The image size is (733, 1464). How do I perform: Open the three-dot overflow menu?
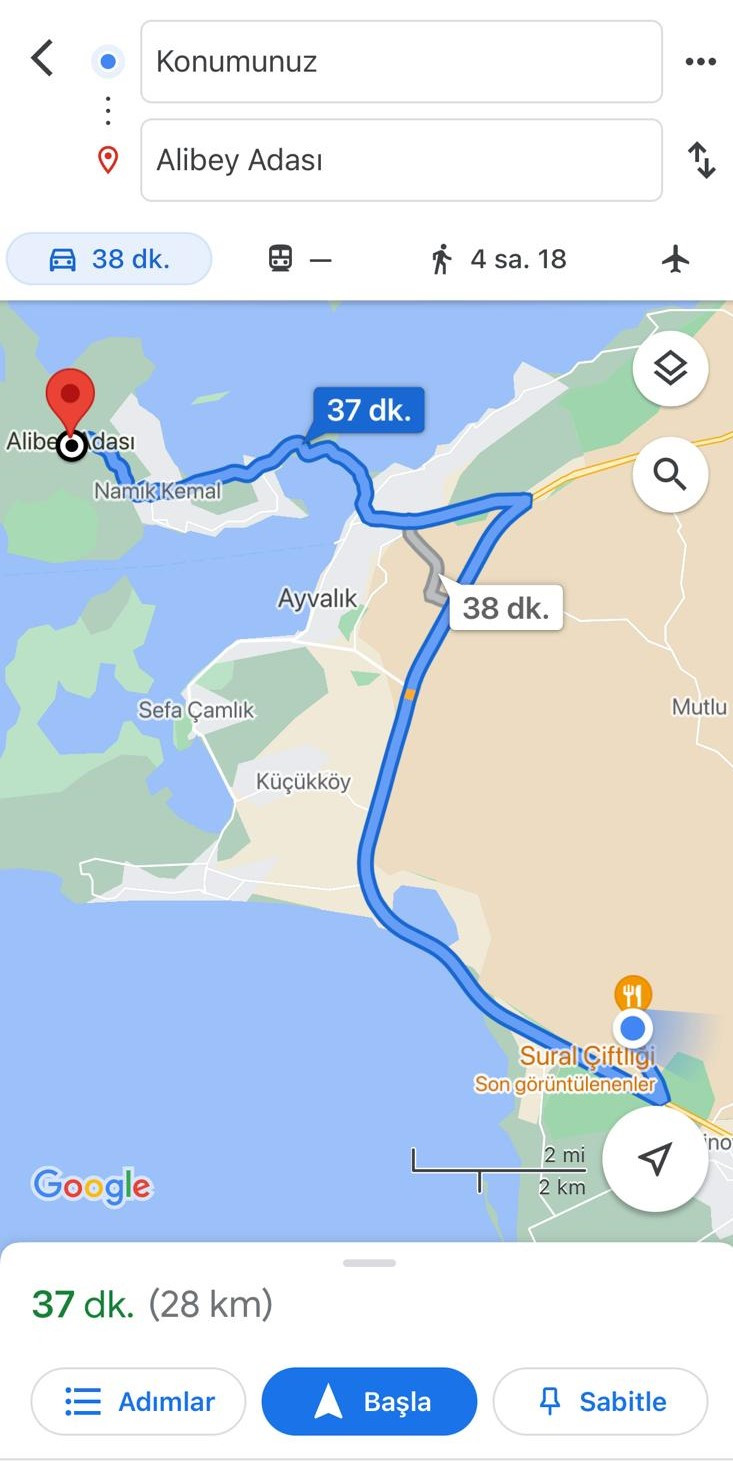tap(701, 62)
